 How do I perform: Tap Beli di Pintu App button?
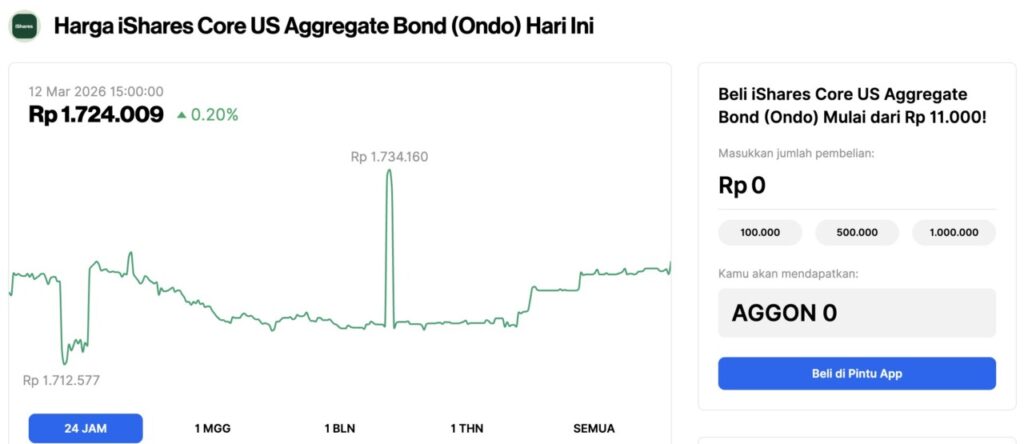pyautogui.click(x=856, y=373)
